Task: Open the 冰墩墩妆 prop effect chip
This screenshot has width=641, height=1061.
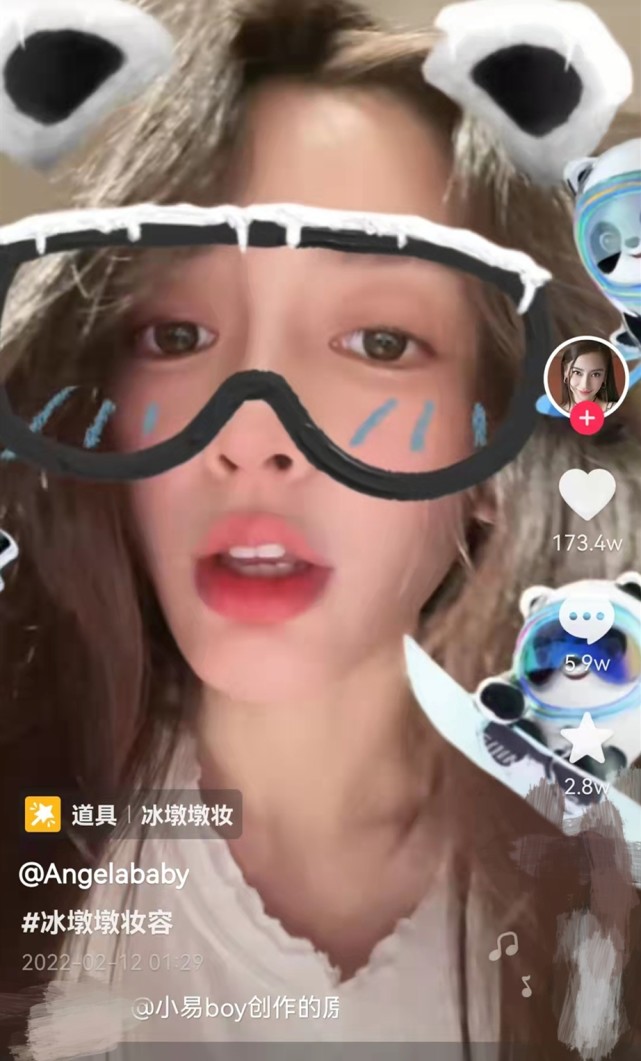Action: 132,815
